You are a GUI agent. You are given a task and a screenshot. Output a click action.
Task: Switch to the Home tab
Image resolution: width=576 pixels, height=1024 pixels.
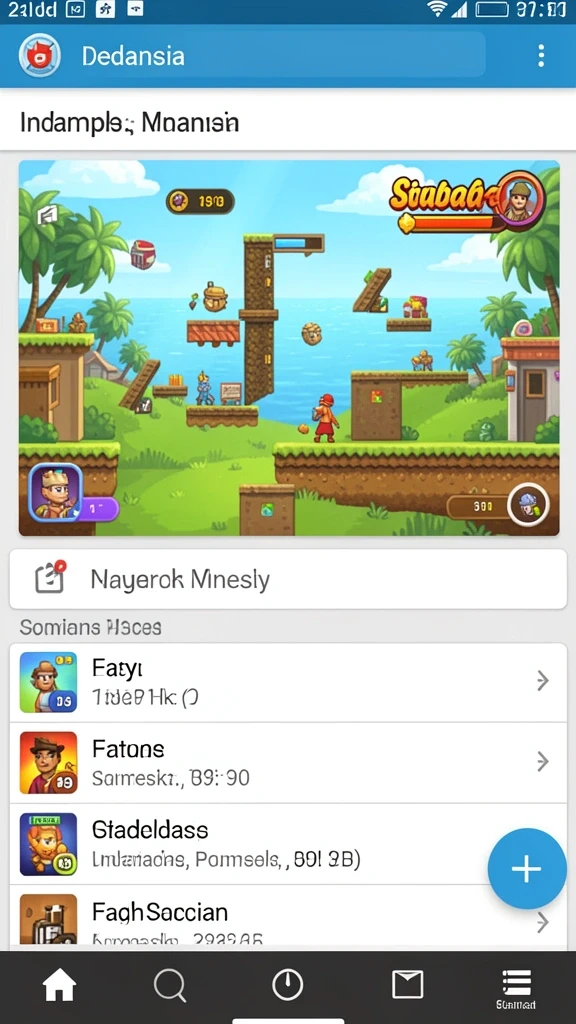coord(59,985)
